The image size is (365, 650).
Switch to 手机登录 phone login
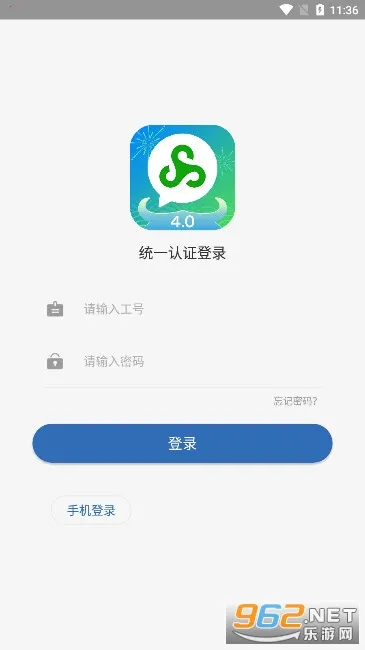click(91, 510)
